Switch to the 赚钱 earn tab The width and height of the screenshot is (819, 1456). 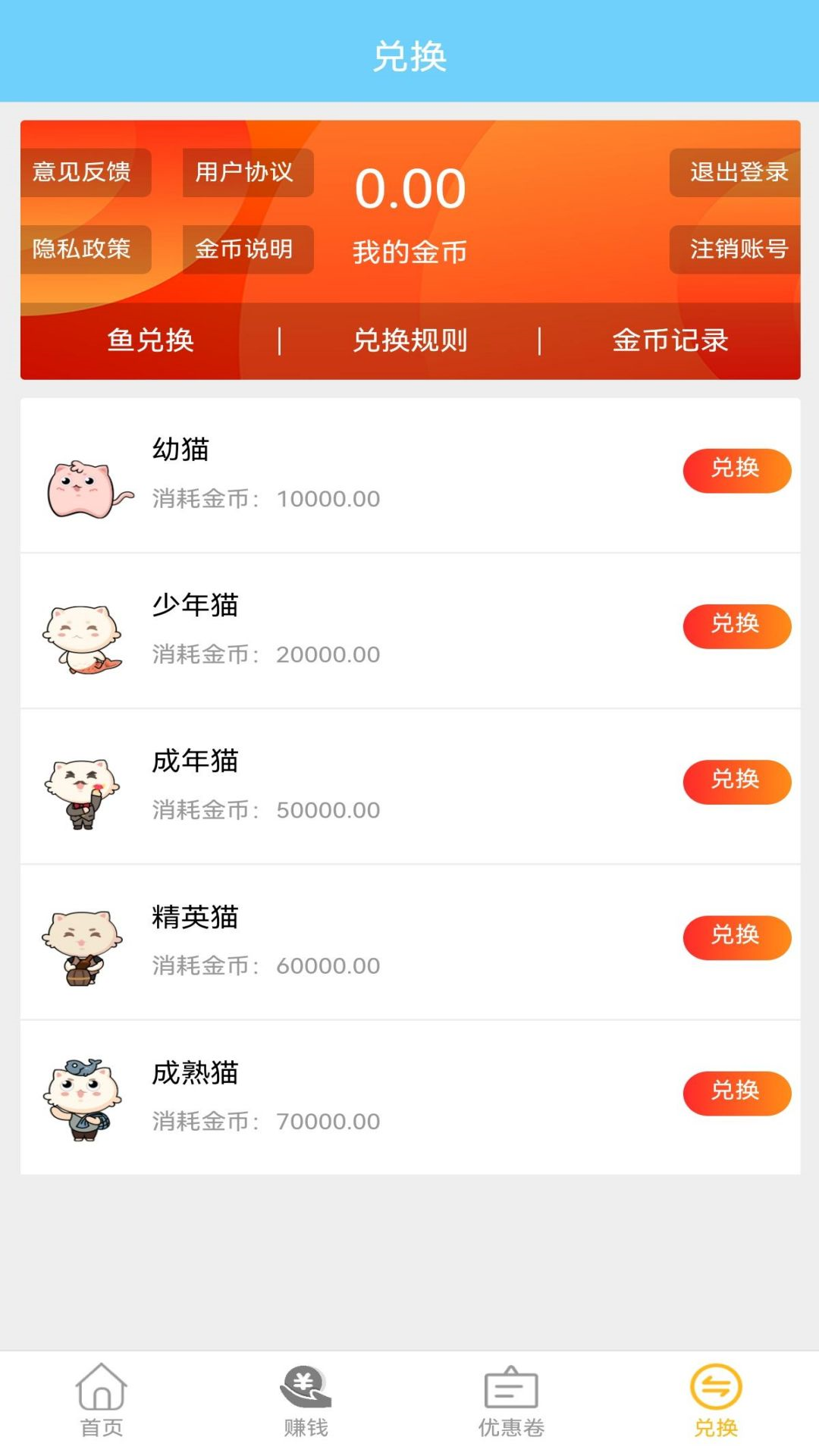pyautogui.click(x=306, y=1401)
